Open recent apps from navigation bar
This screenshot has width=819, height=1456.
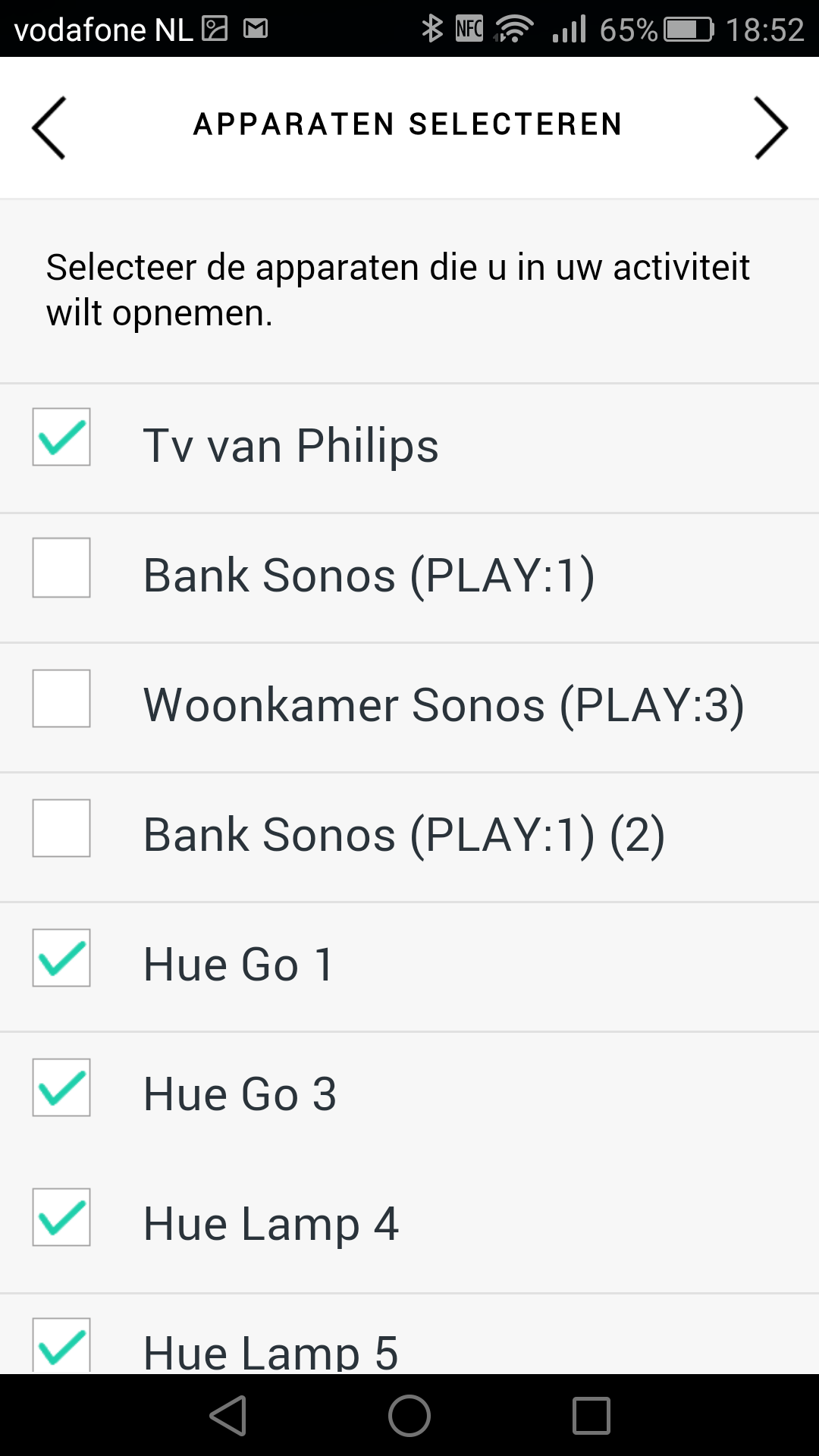click(591, 1416)
